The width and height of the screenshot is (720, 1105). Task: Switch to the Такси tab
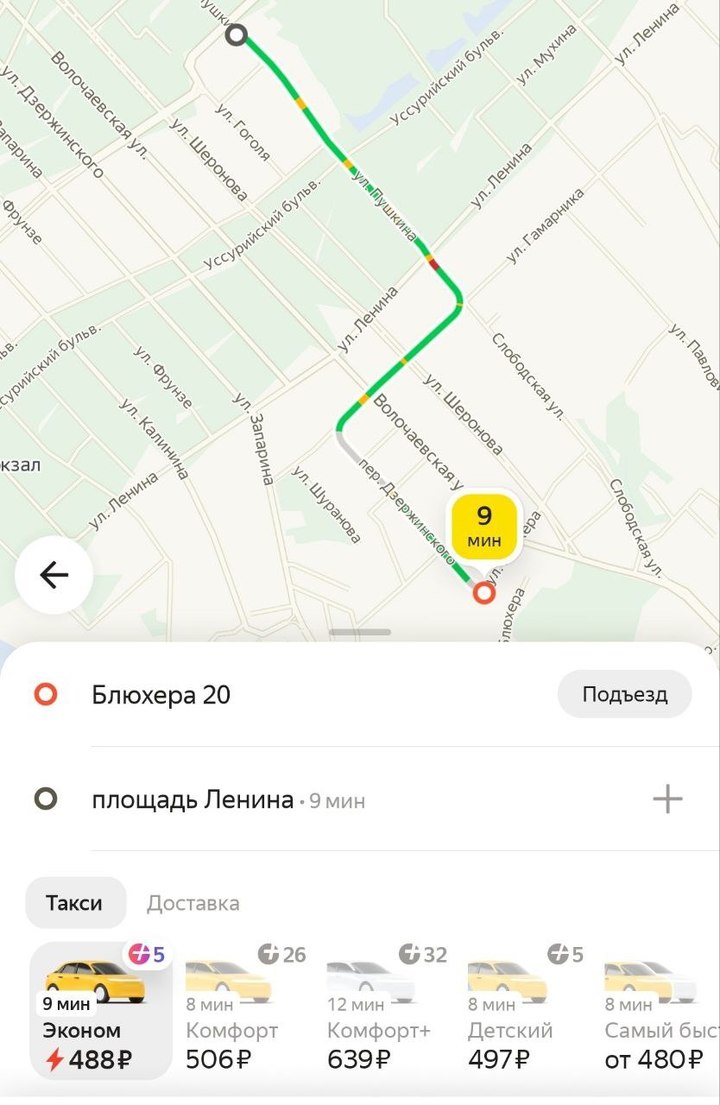(x=75, y=903)
